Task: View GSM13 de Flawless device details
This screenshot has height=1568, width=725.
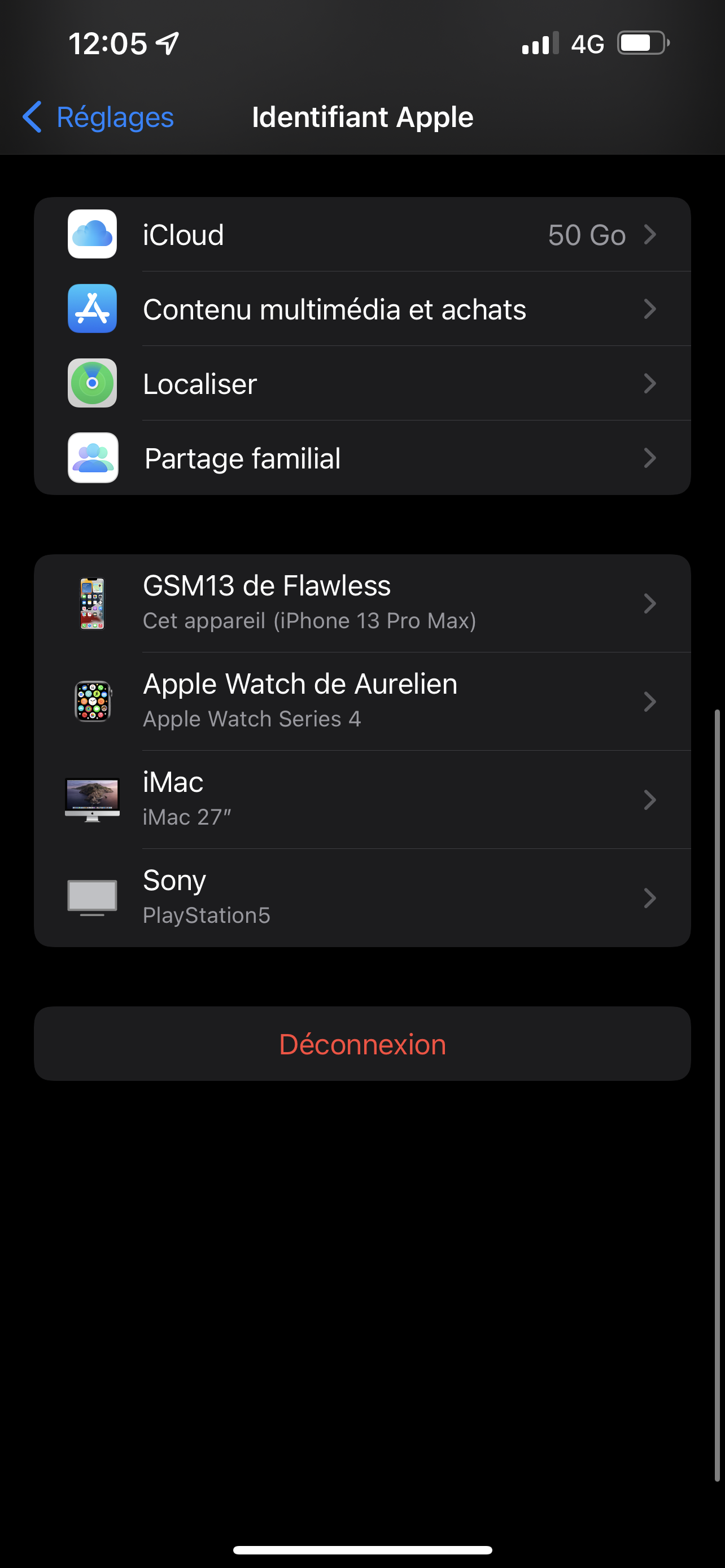Action: [x=362, y=603]
